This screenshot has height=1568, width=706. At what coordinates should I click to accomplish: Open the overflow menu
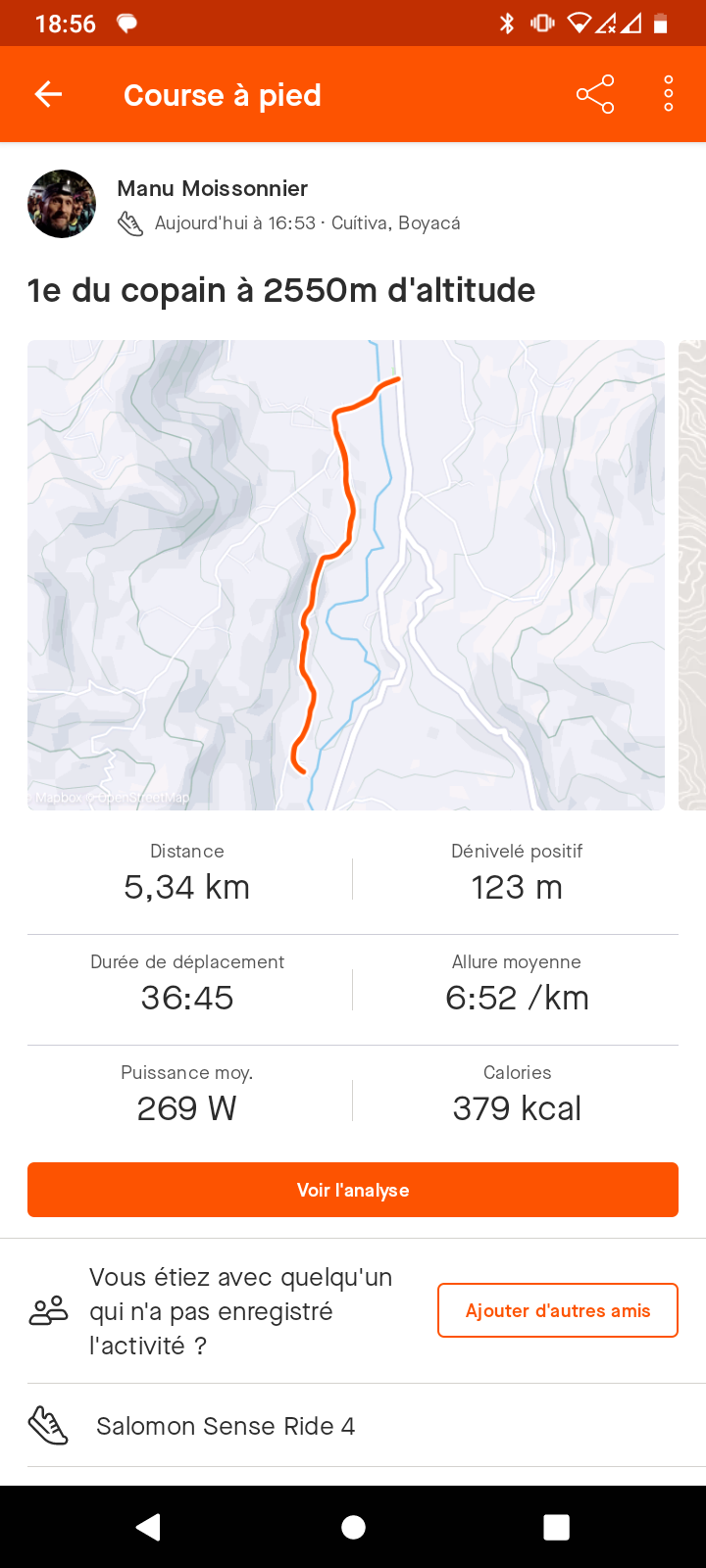[668, 94]
